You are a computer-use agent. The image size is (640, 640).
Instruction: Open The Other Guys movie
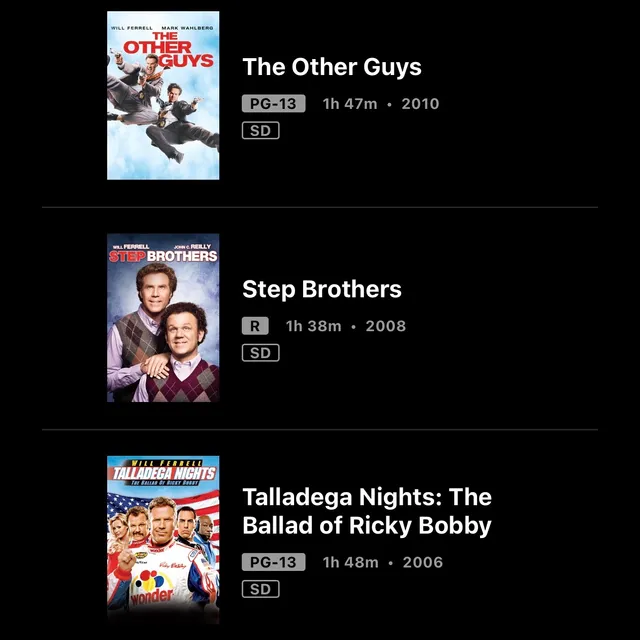pos(331,68)
